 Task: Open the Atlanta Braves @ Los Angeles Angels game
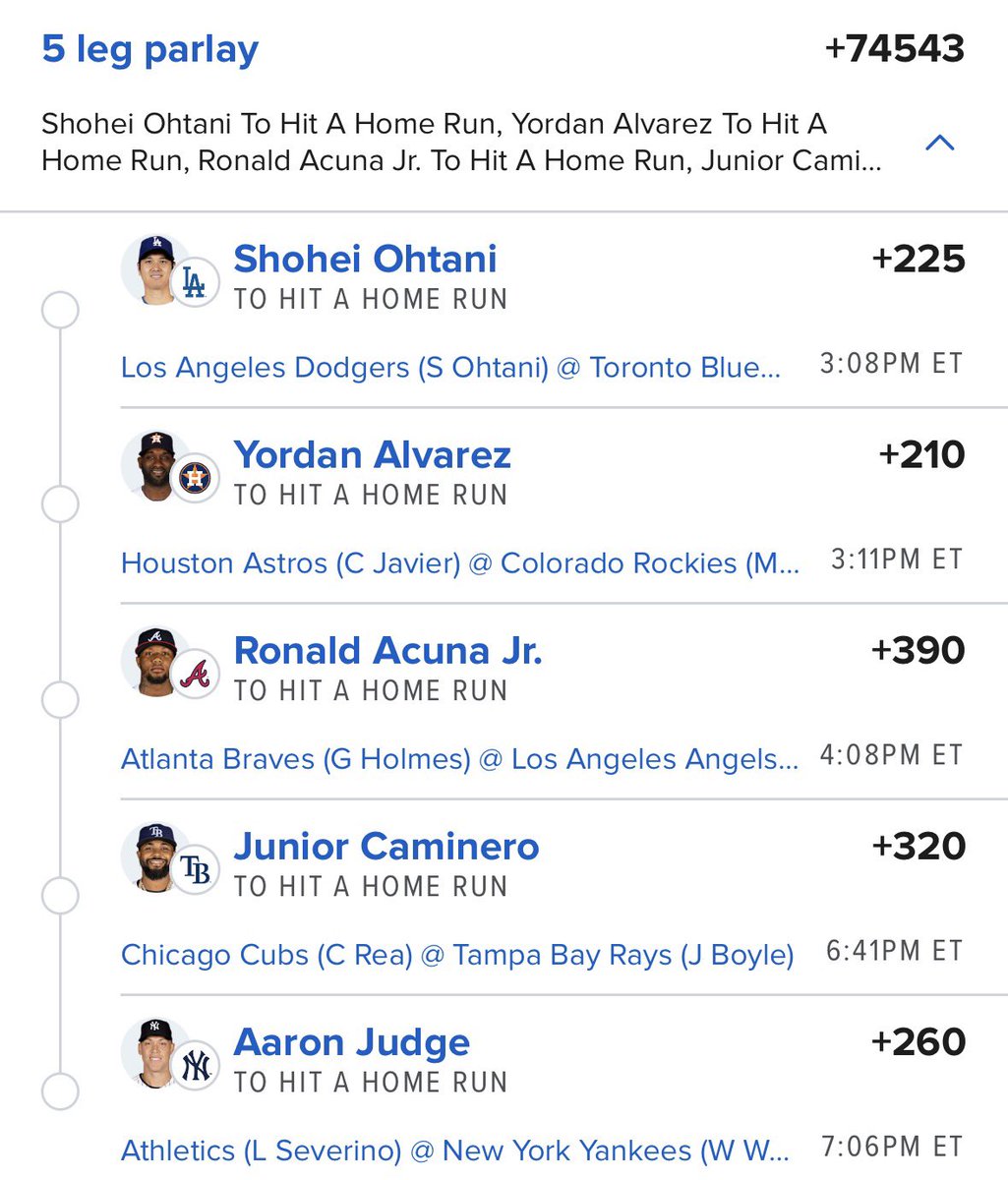(x=458, y=759)
